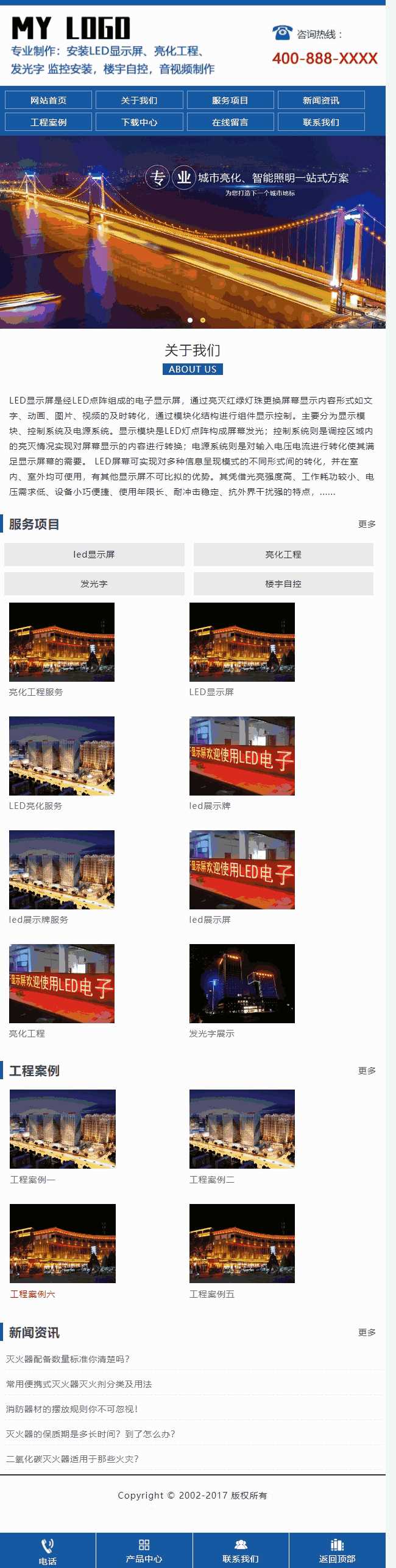View 工程案例一 project

click(62, 1129)
